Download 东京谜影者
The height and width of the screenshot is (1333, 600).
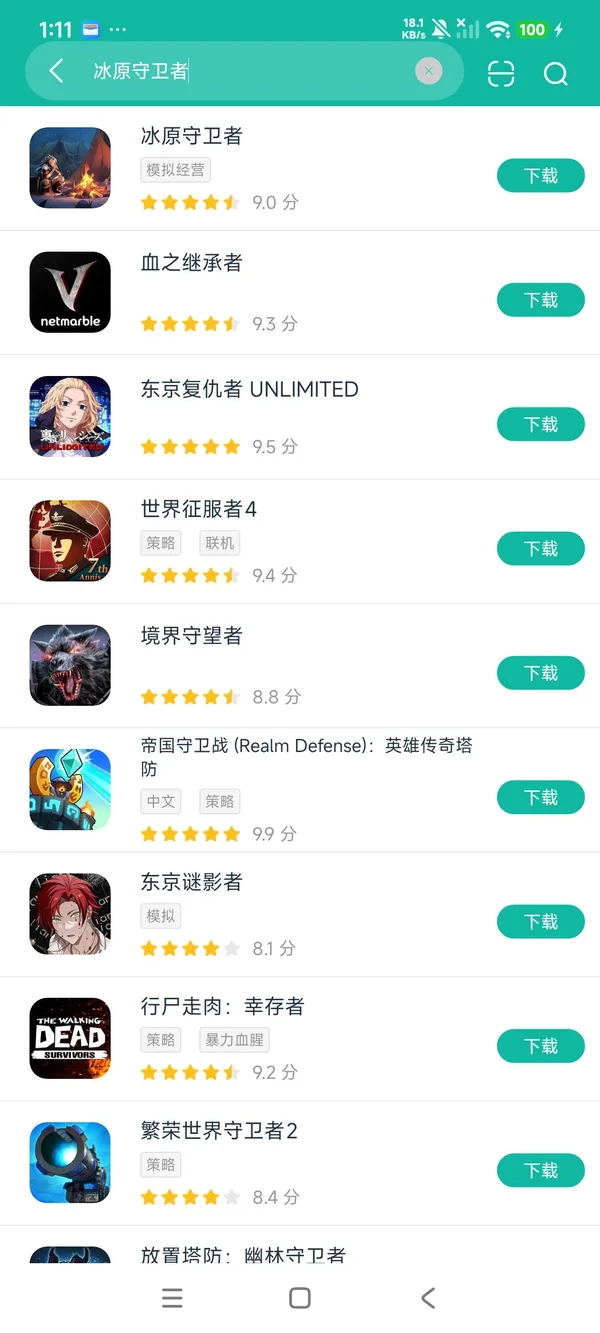pyautogui.click(x=540, y=922)
